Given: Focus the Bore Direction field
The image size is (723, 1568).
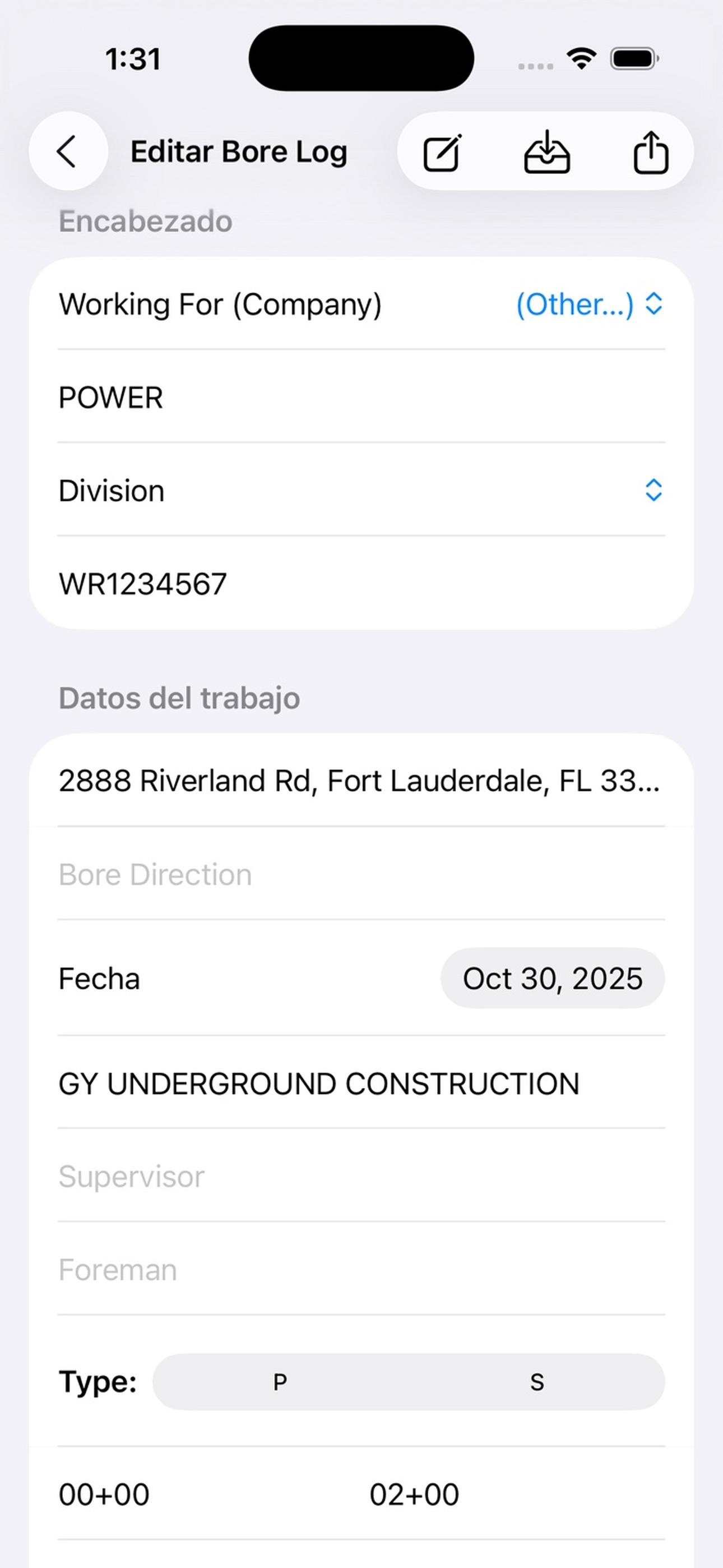Looking at the screenshot, I should 361,874.
